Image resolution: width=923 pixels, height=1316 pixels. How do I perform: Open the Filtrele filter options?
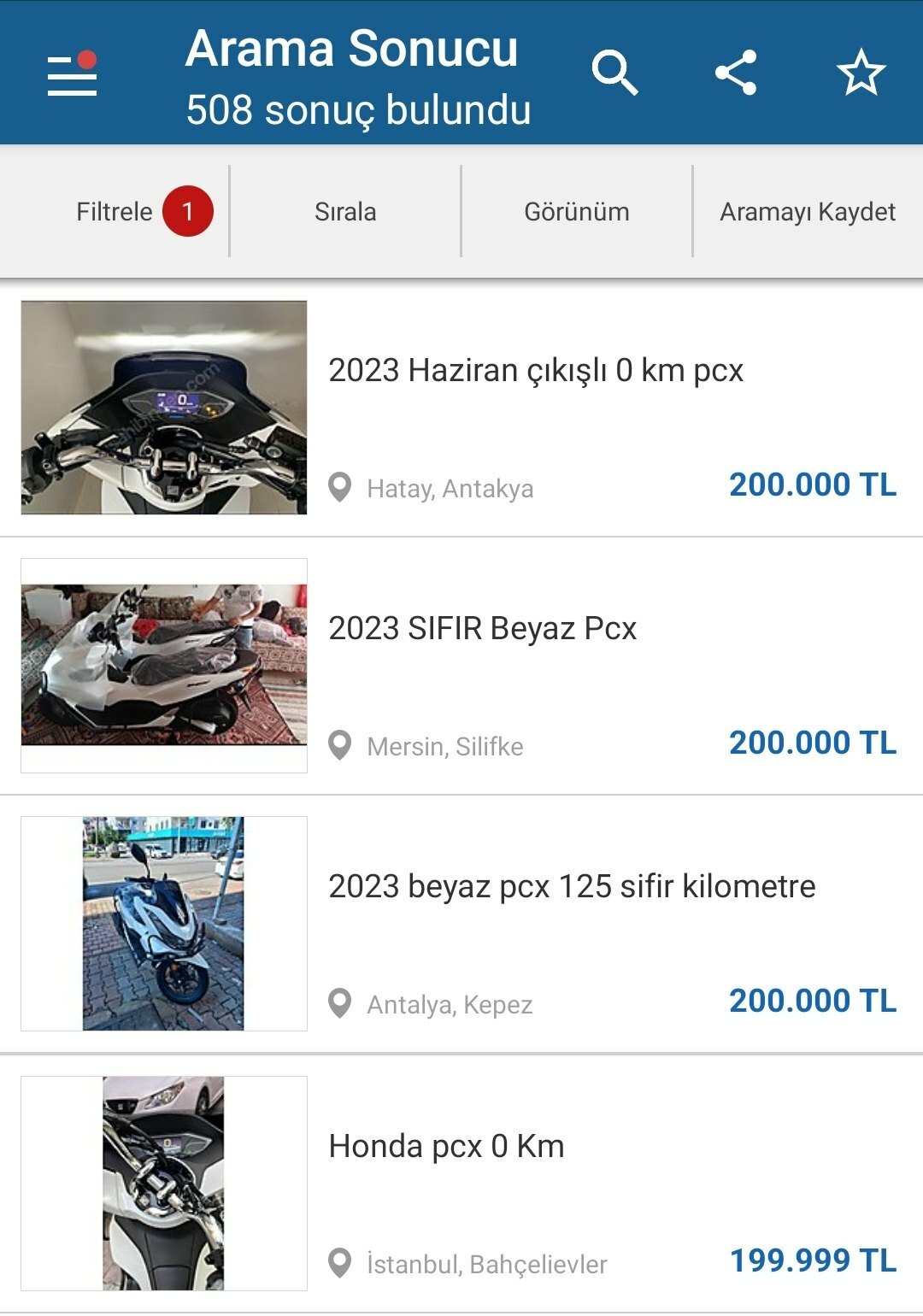[115, 212]
